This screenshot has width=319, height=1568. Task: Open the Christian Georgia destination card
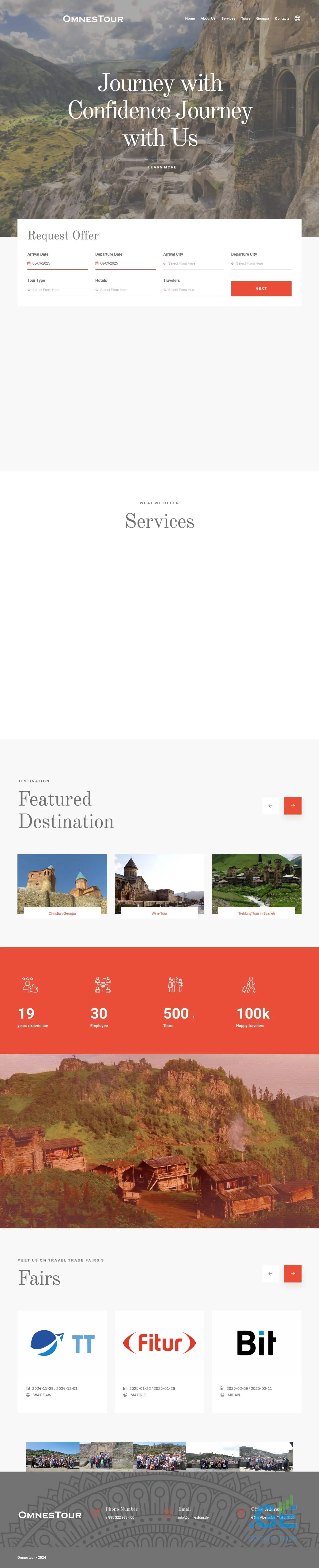point(62,884)
